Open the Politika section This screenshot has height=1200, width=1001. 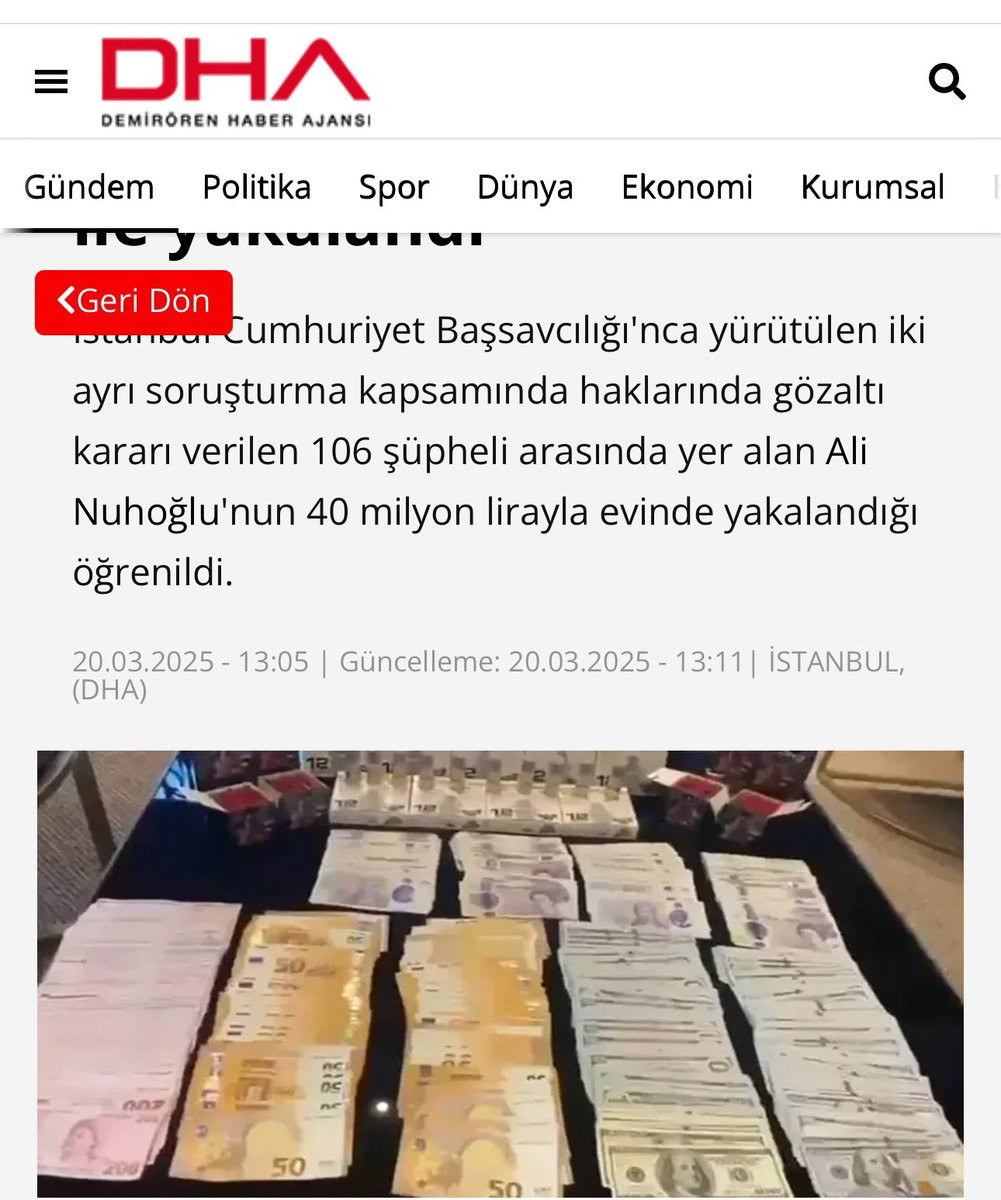coord(257,187)
